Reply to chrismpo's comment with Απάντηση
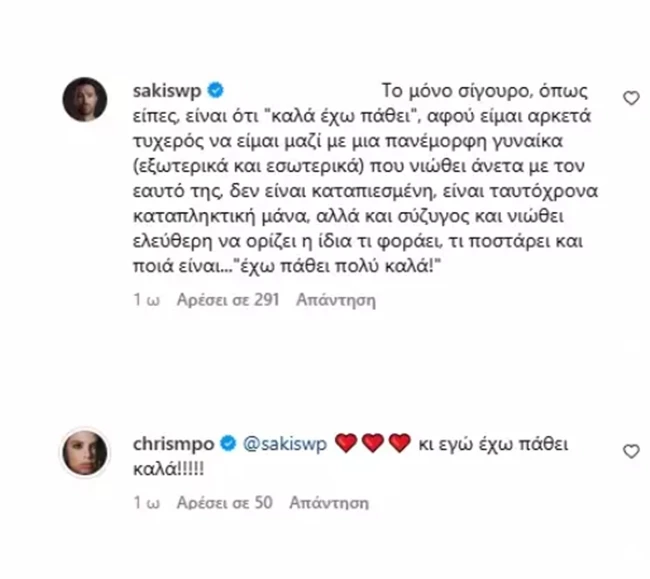Screen dimensions: 650x579 pos(328,504)
